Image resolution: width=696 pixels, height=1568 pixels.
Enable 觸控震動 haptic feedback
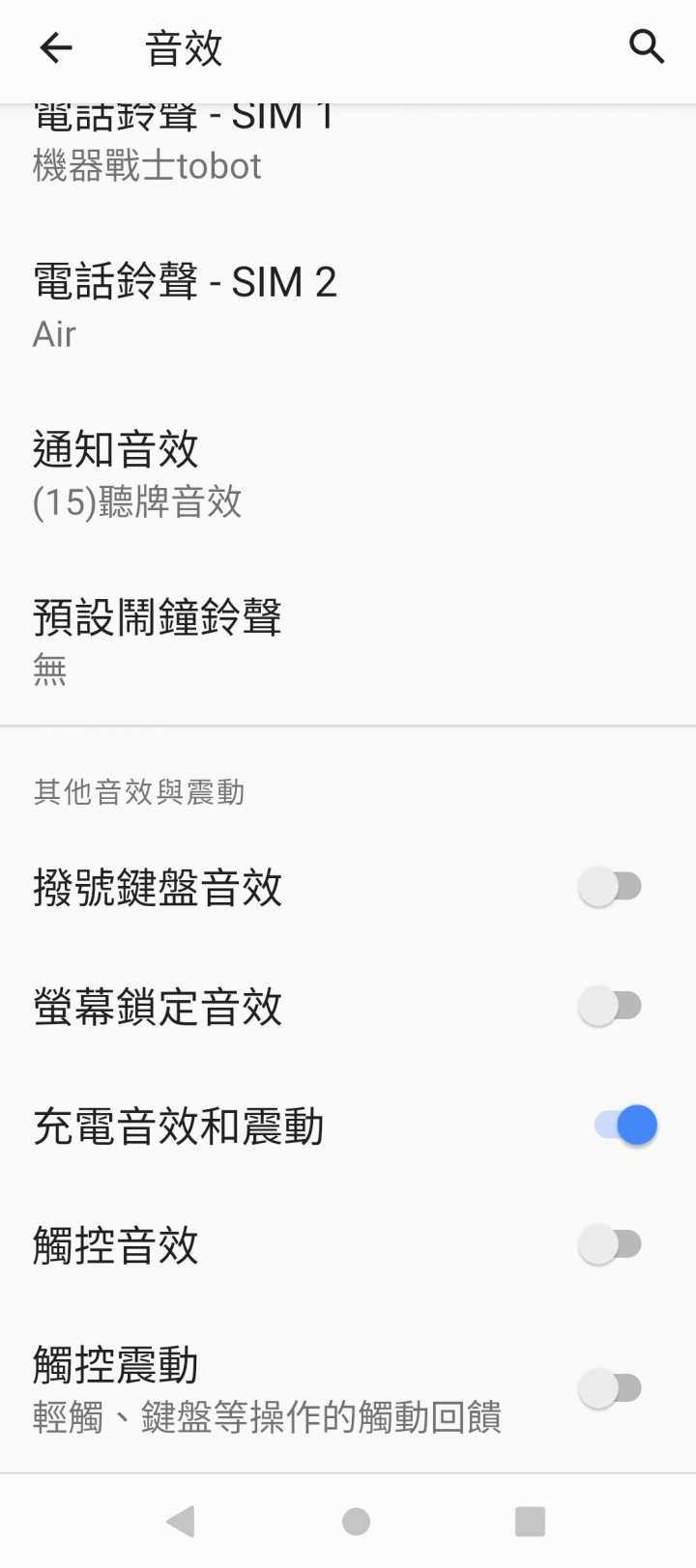point(611,1388)
